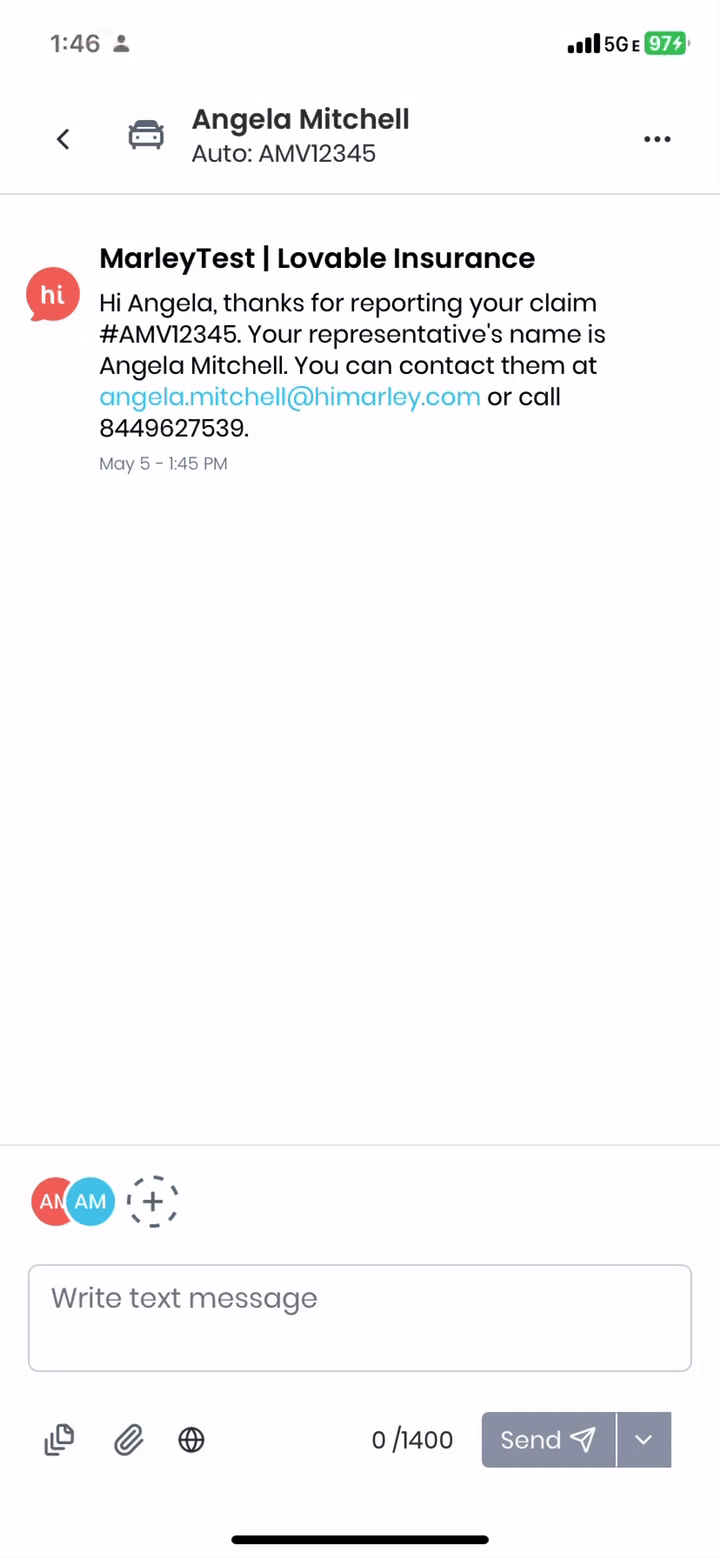The height and width of the screenshot is (1558, 720).
Task: Tap the Send button
Action: click(x=548, y=1440)
